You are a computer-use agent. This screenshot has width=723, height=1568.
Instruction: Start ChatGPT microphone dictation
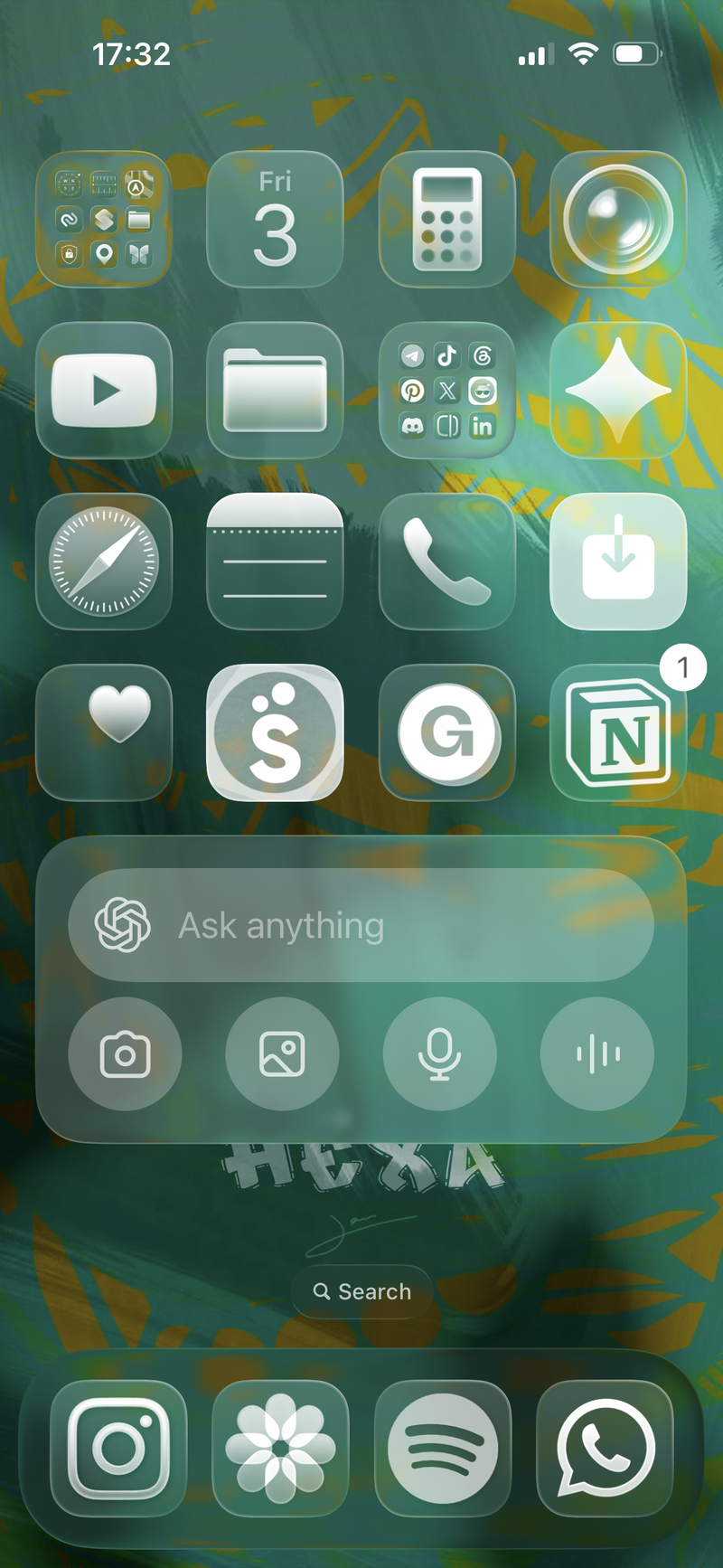coord(439,1053)
